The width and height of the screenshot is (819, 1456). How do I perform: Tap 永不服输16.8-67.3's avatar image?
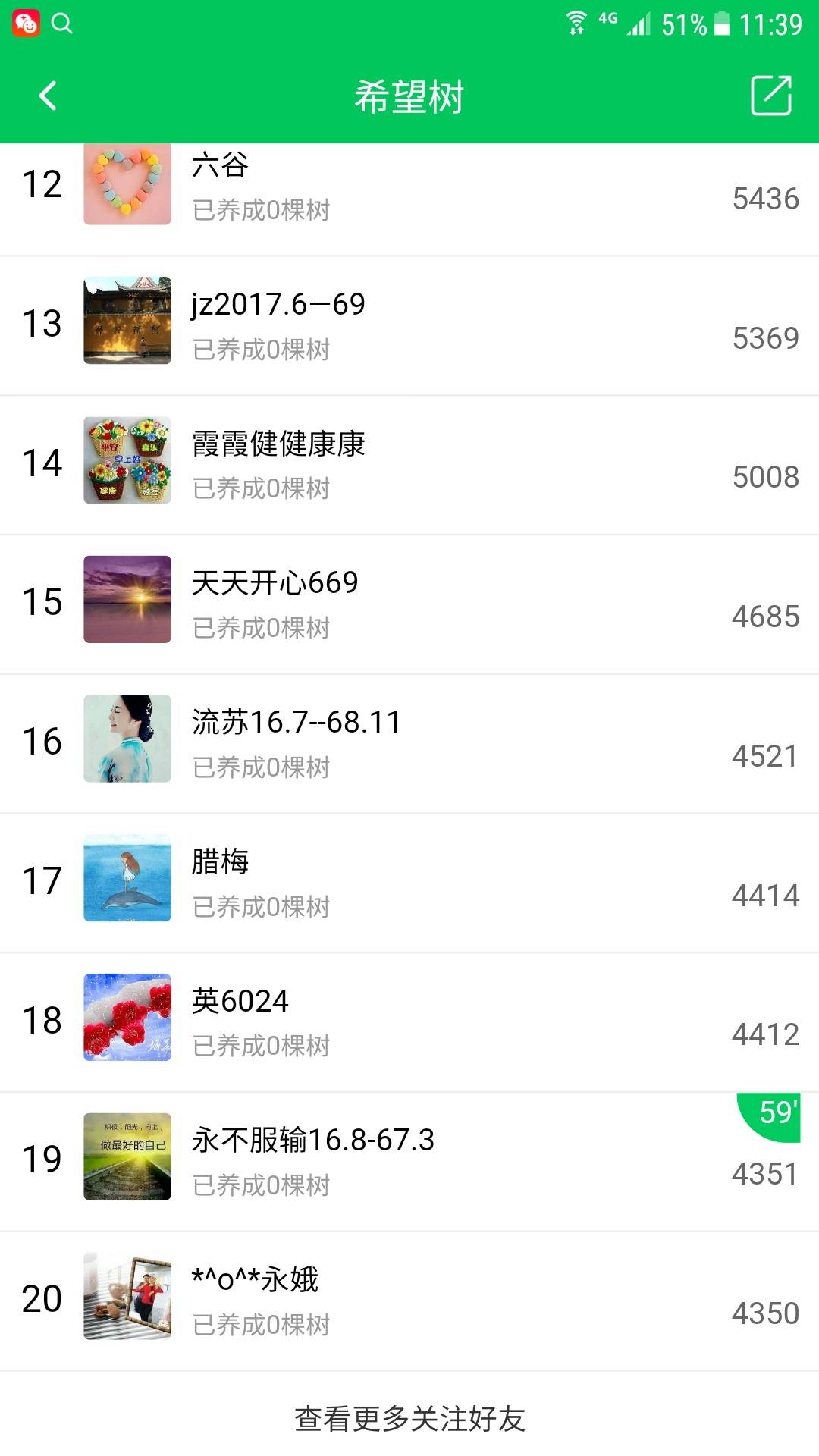point(127,1156)
